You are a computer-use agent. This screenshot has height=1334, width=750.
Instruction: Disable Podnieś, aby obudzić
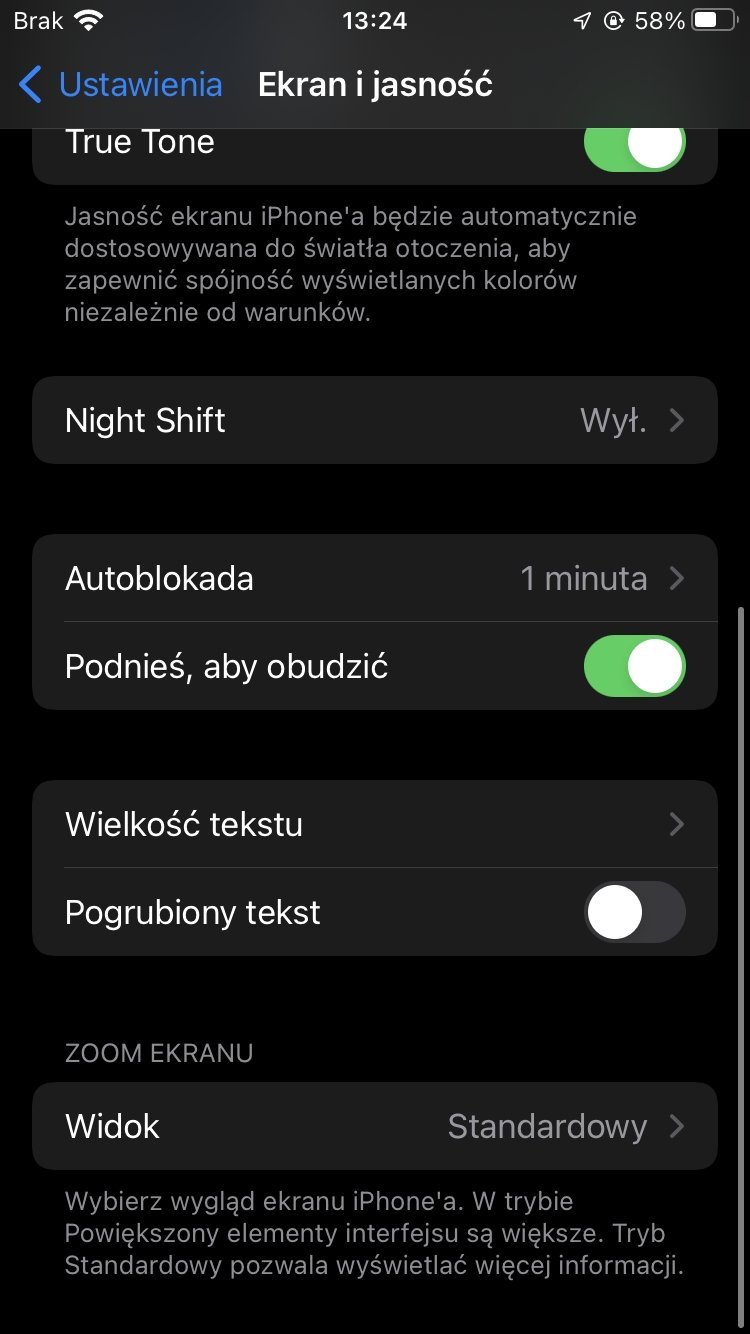click(x=635, y=666)
